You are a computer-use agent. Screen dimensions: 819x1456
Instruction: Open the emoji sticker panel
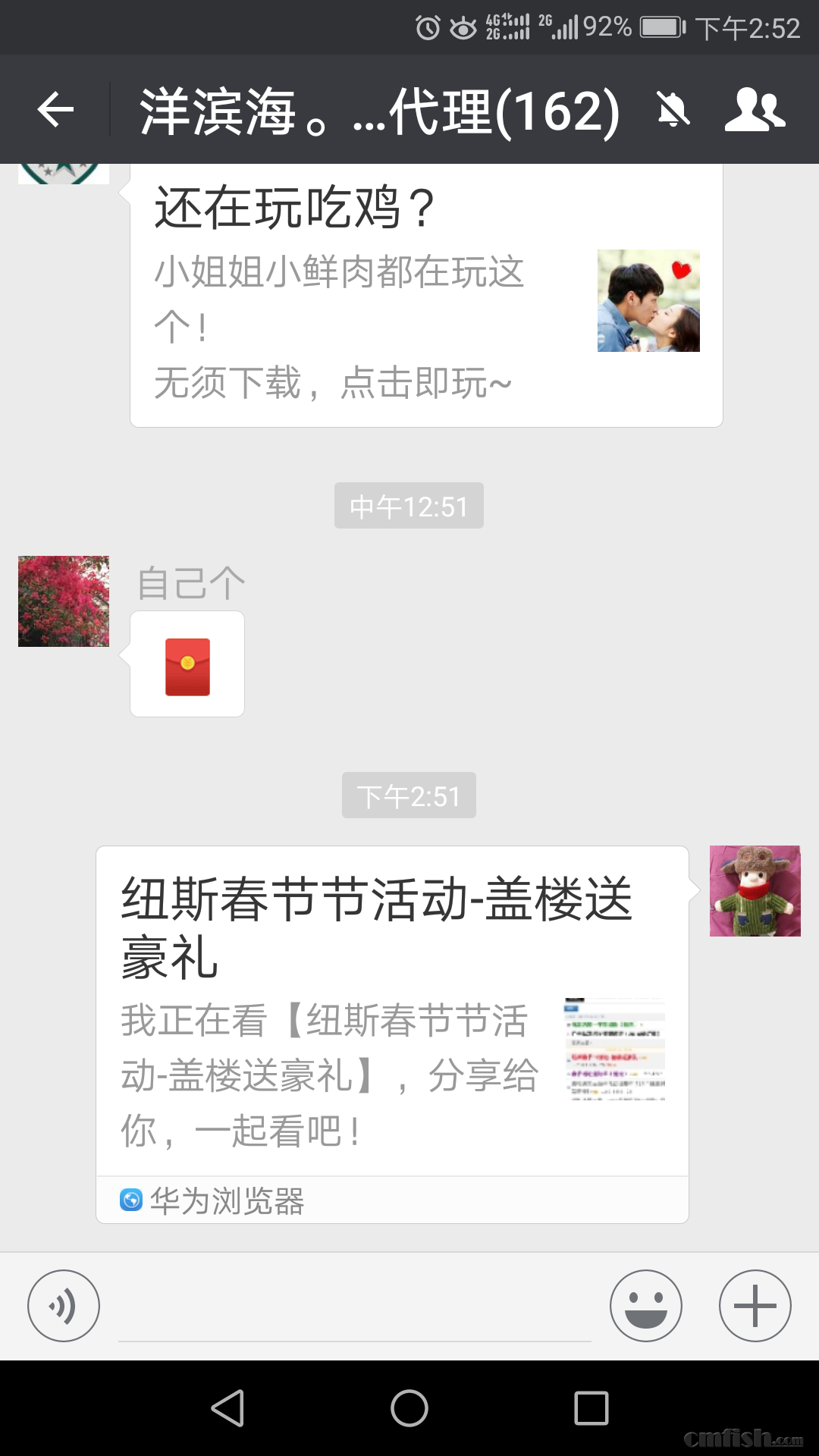click(645, 1306)
